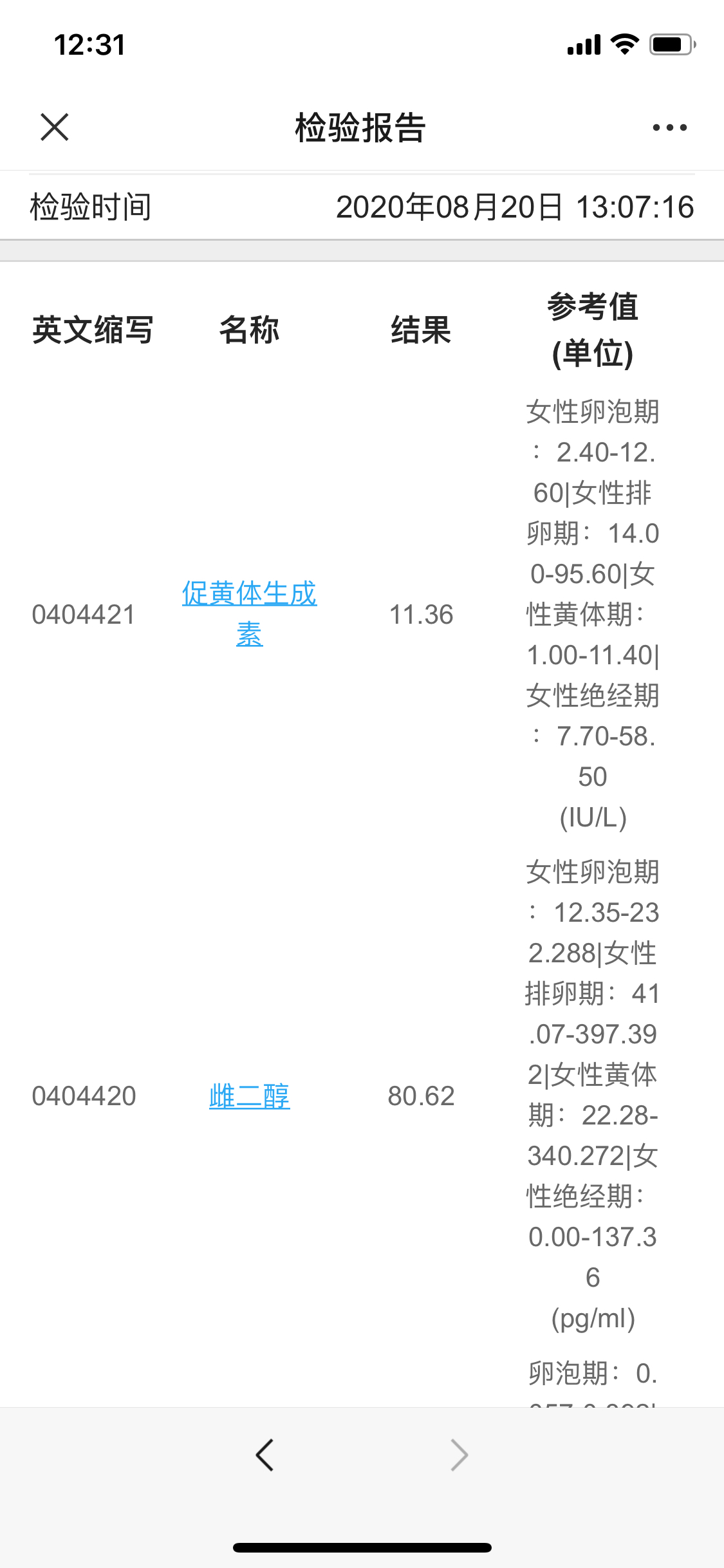Screen dimensions: 724x1568
Task: Open the three-dot more options menu
Action: [669, 127]
